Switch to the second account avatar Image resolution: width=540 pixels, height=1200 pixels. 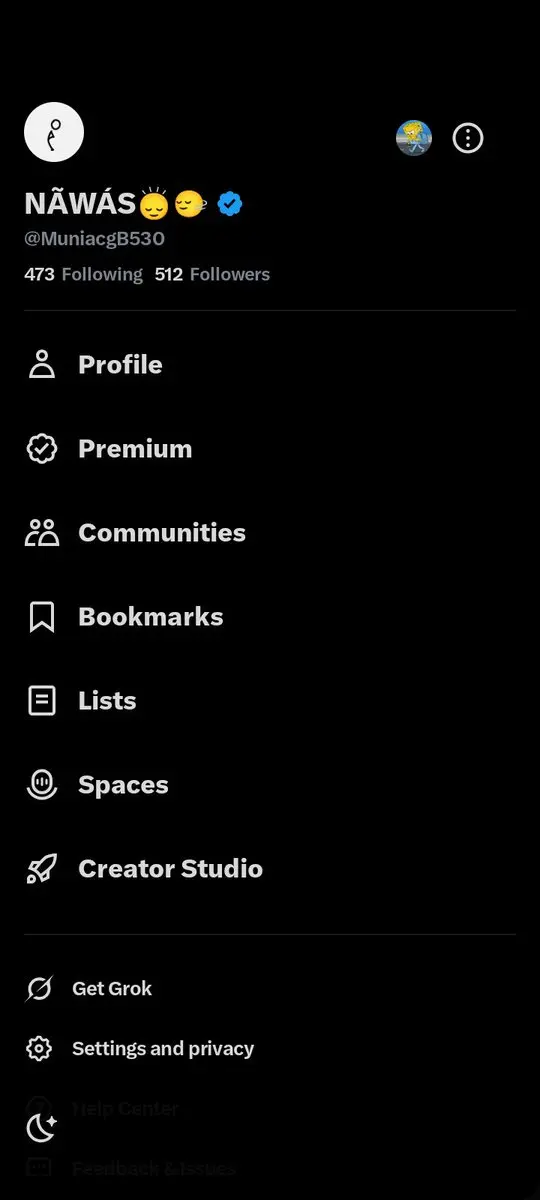414,138
